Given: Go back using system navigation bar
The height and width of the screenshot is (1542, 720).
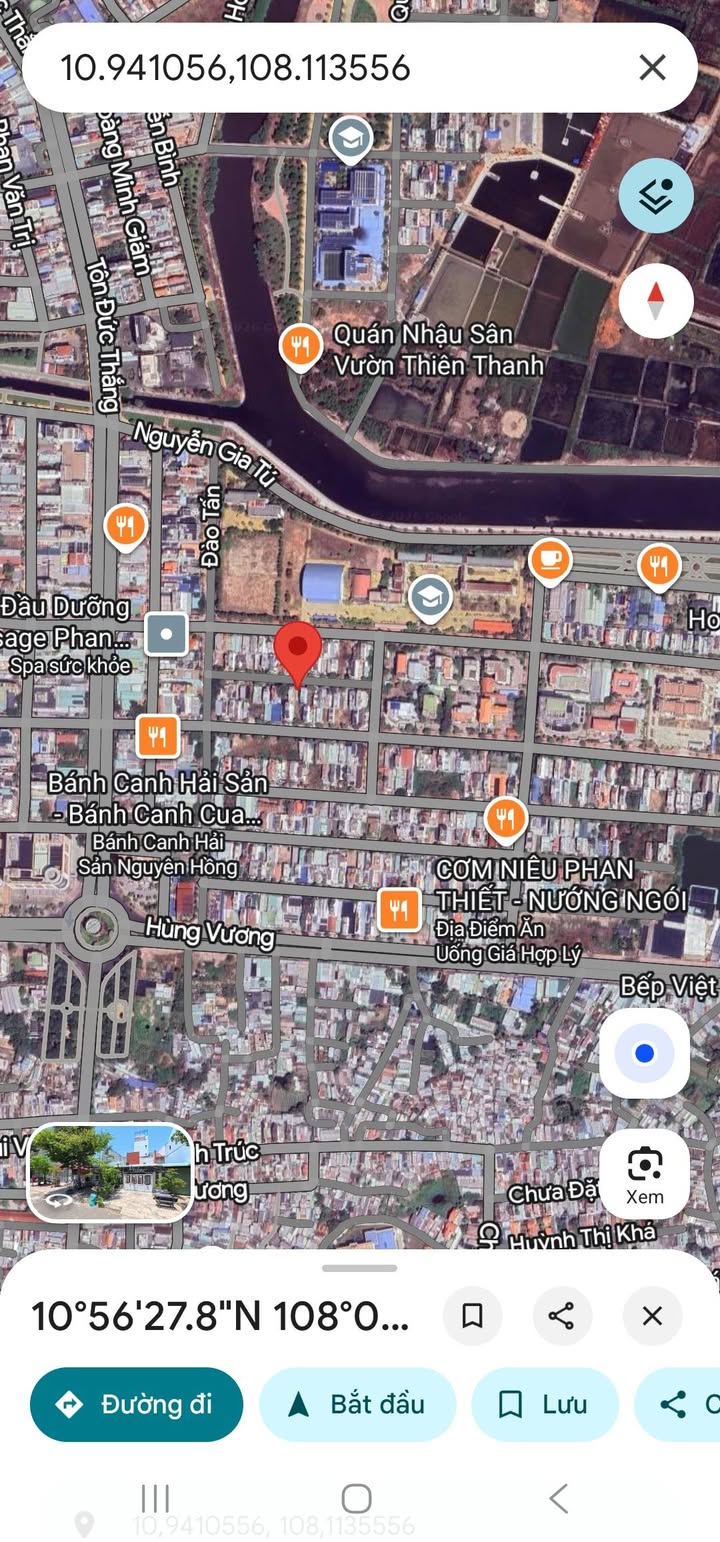Looking at the screenshot, I should click(559, 1498).
